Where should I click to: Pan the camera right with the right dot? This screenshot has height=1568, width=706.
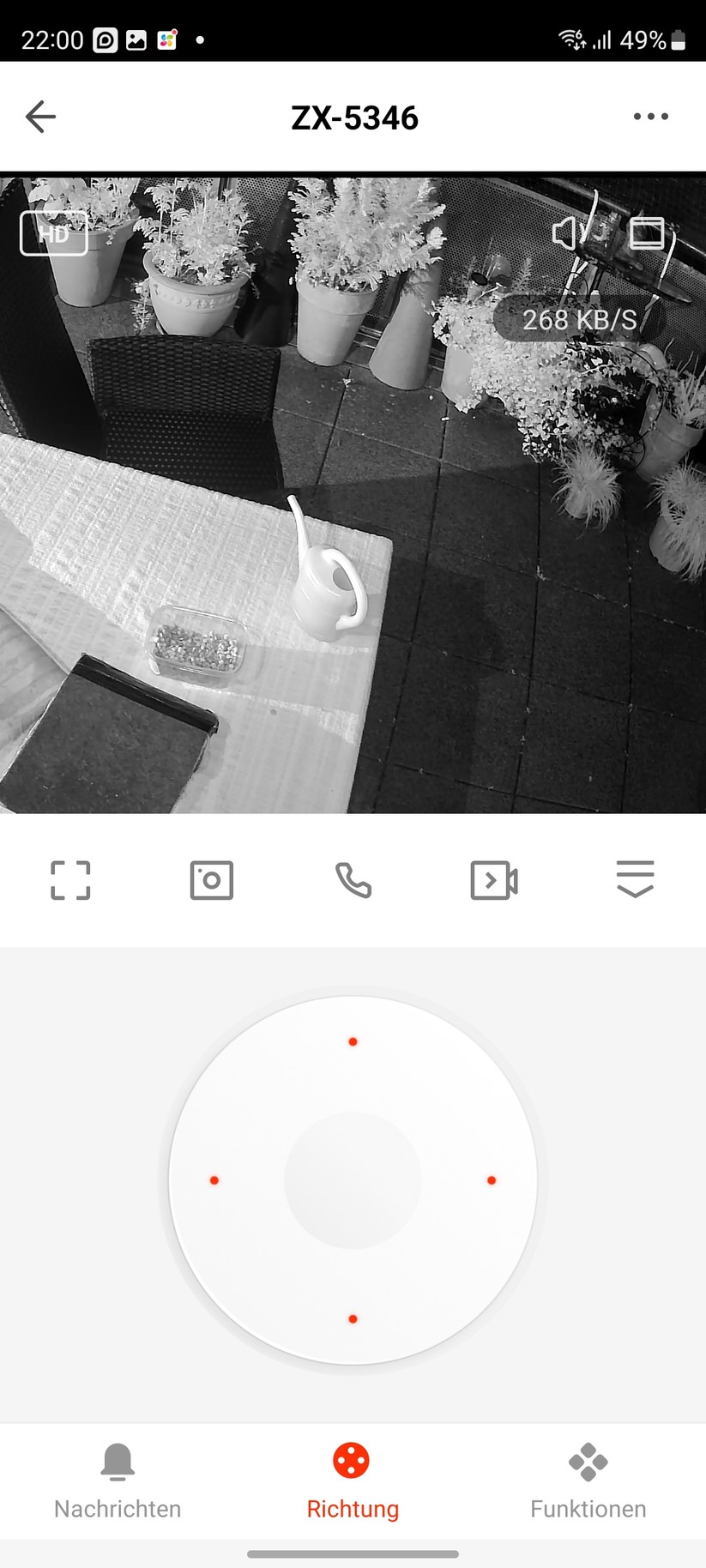point(492,1180)
